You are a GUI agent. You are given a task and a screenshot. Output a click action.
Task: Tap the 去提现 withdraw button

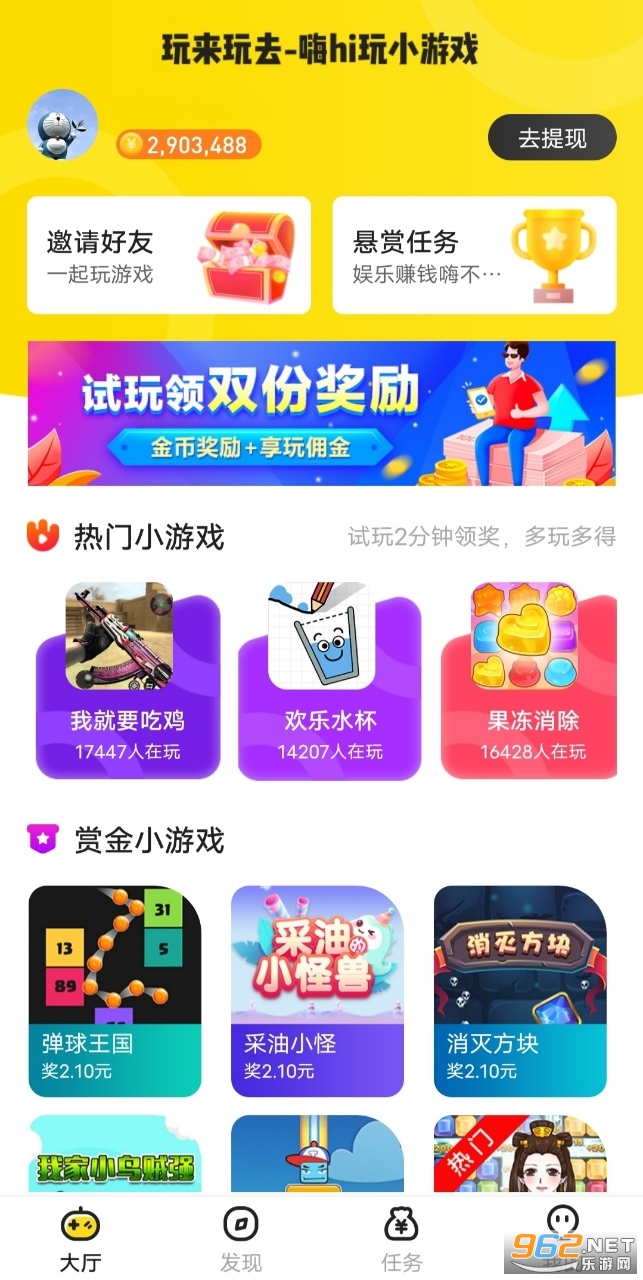pyautogui.click(x=552, y=138)
